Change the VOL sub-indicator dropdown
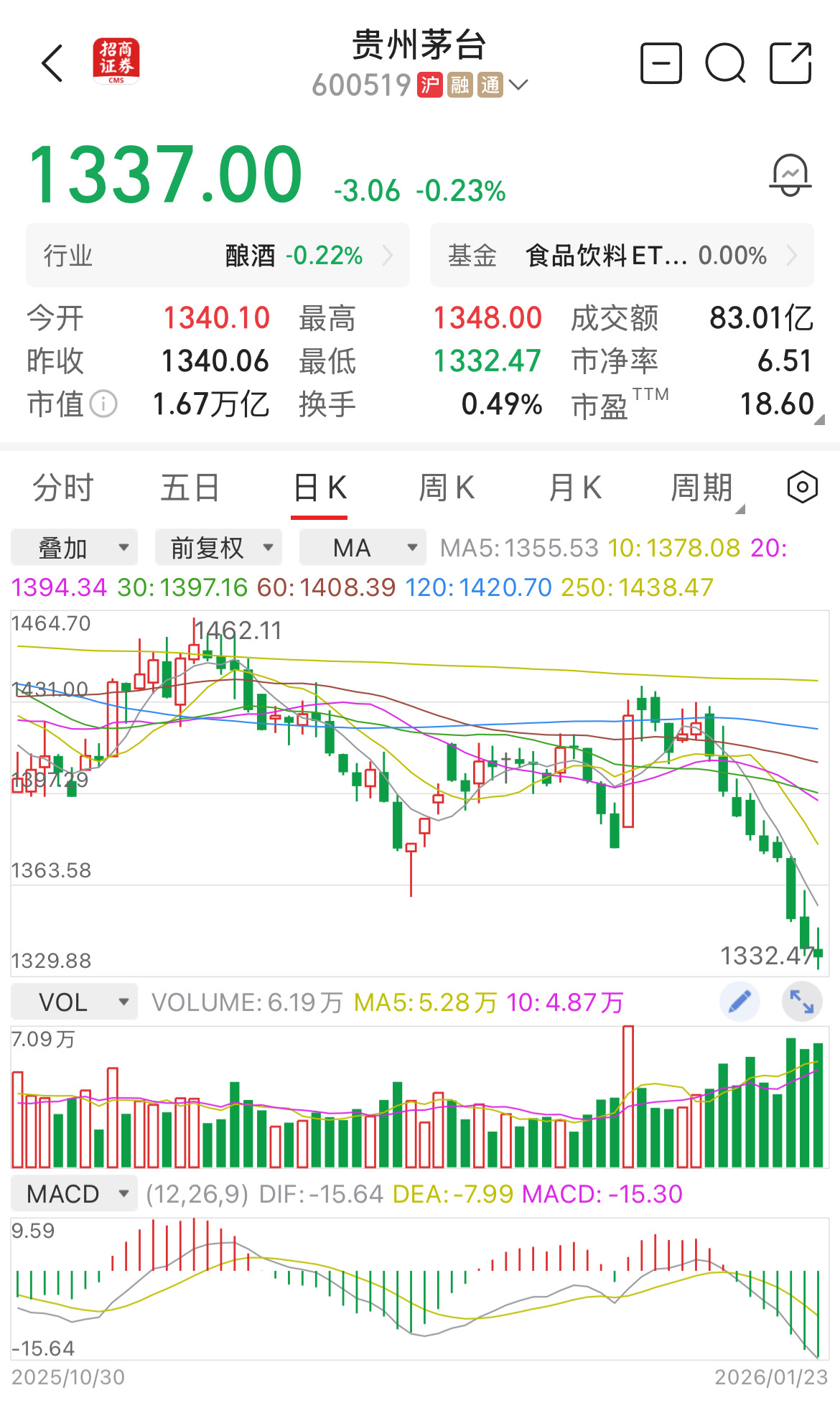The height and width of the screenshot is (1406, 840). click(x=74, y=1002)
